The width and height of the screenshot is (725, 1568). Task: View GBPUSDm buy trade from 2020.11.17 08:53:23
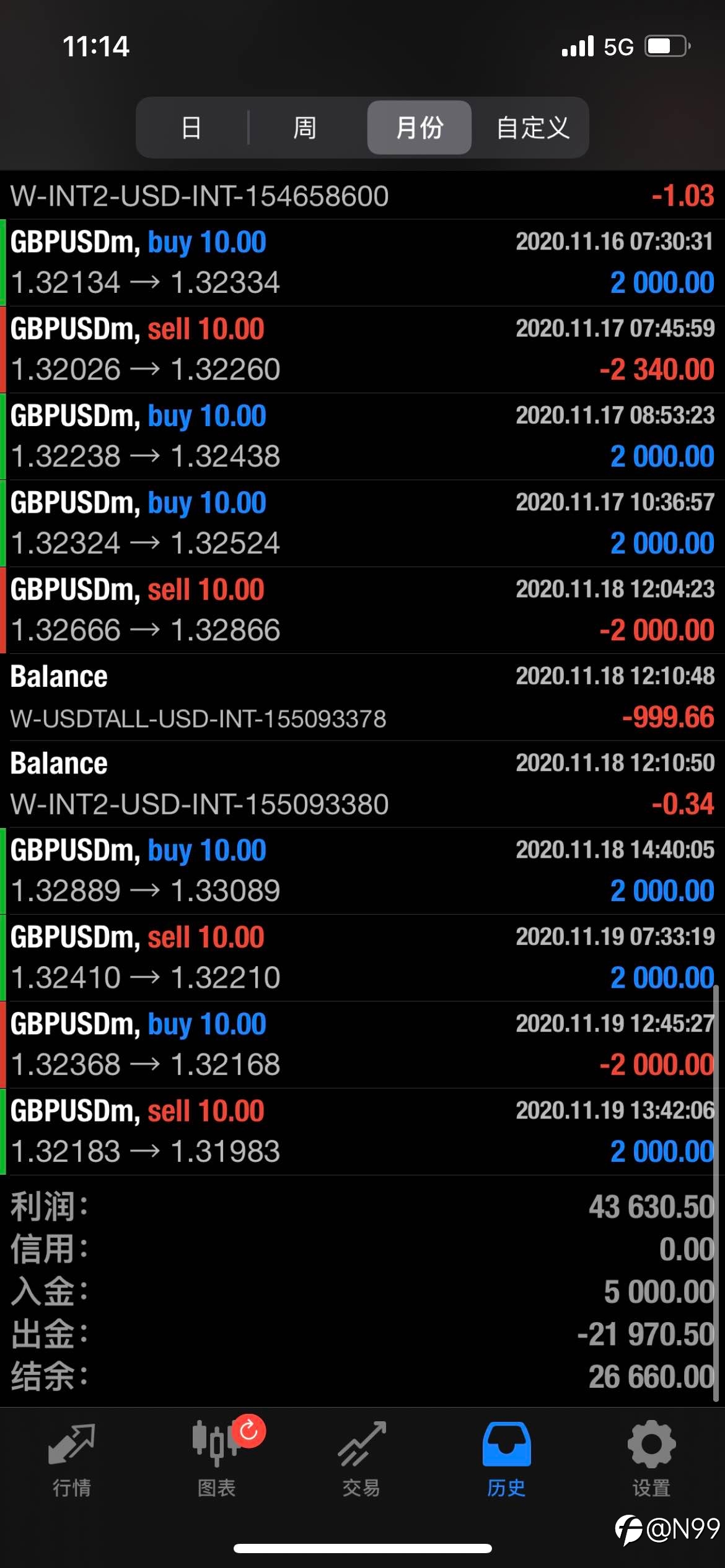coord(362,436)
